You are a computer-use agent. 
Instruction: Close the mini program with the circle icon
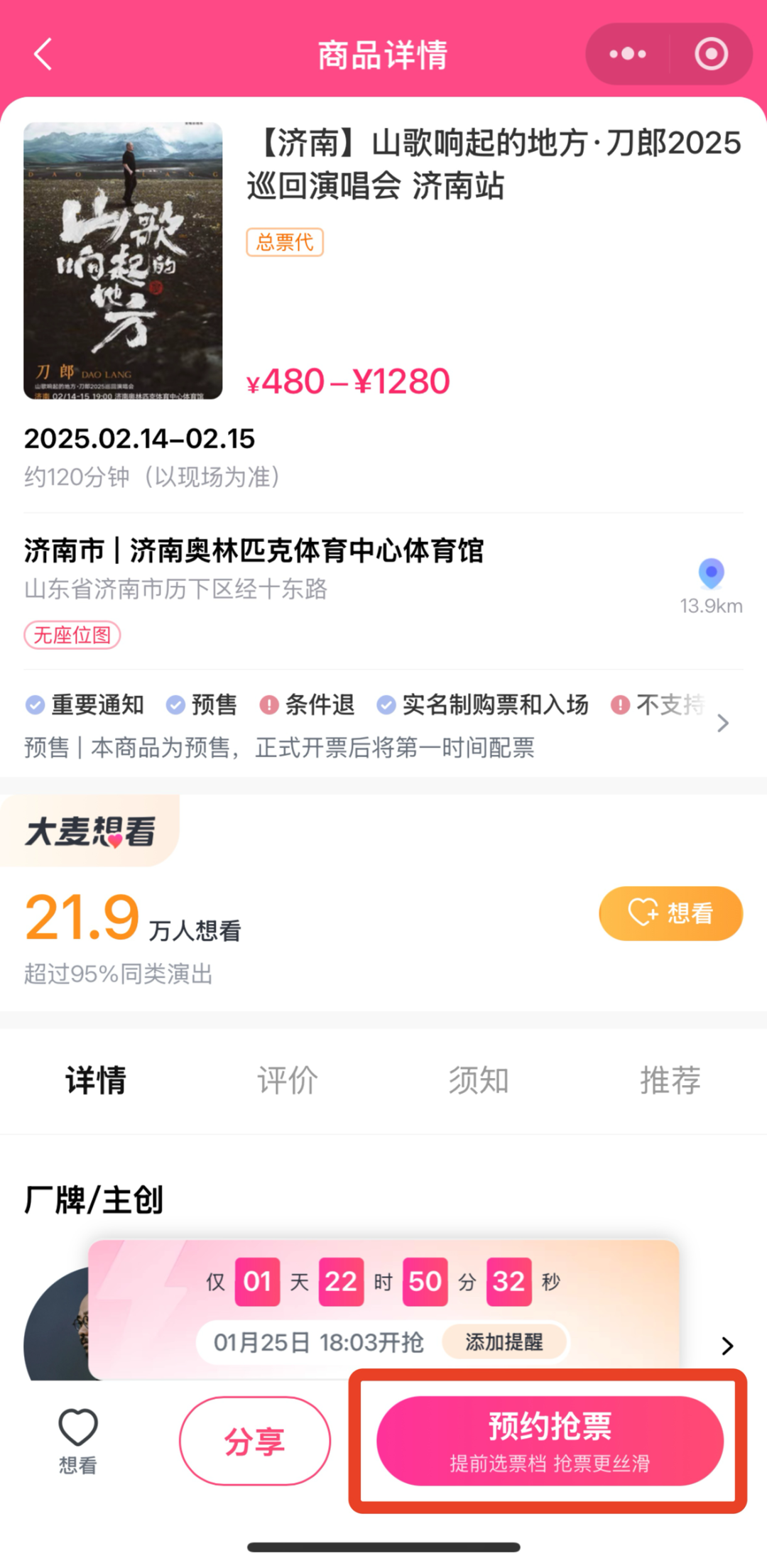pos(711,54)
